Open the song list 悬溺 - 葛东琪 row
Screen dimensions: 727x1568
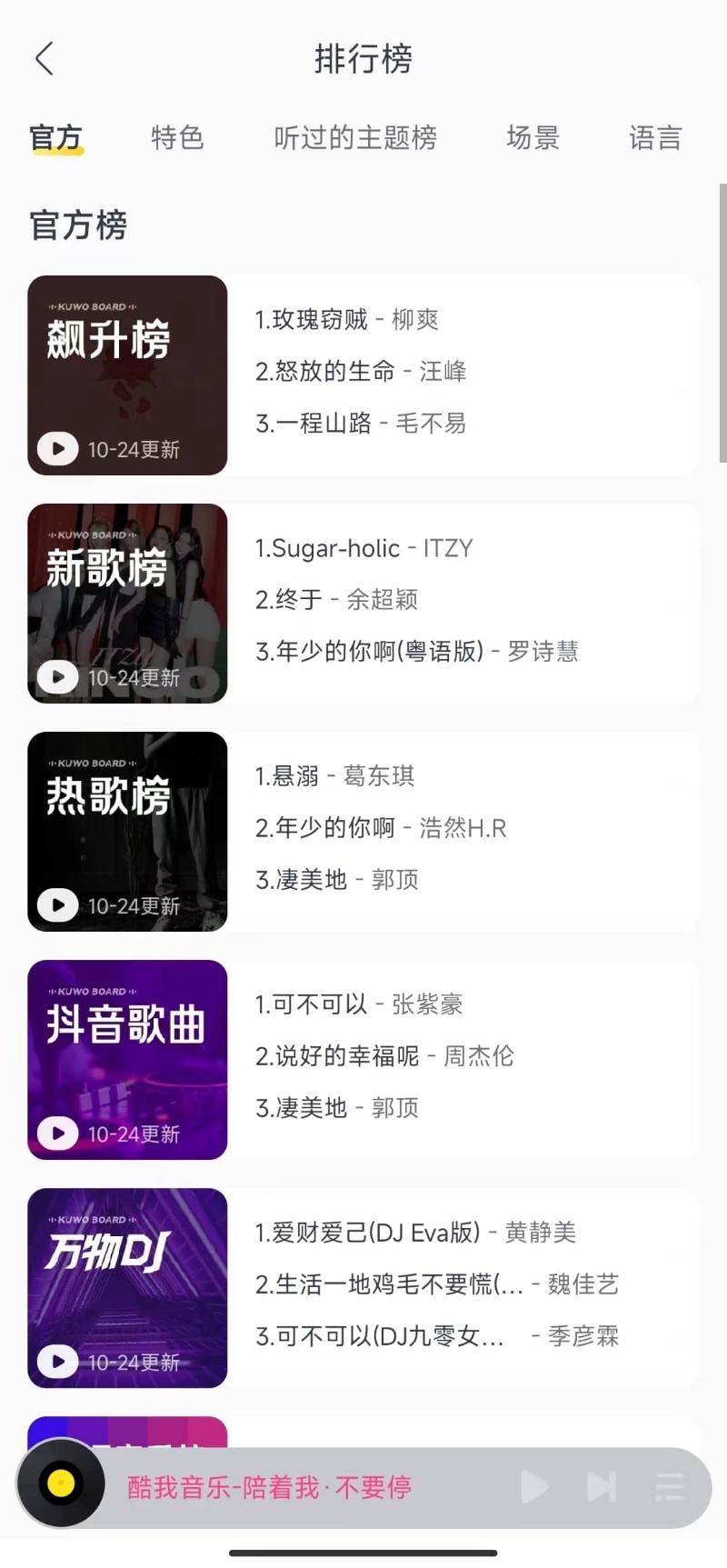pyautogui.click(x=334, y=776)
